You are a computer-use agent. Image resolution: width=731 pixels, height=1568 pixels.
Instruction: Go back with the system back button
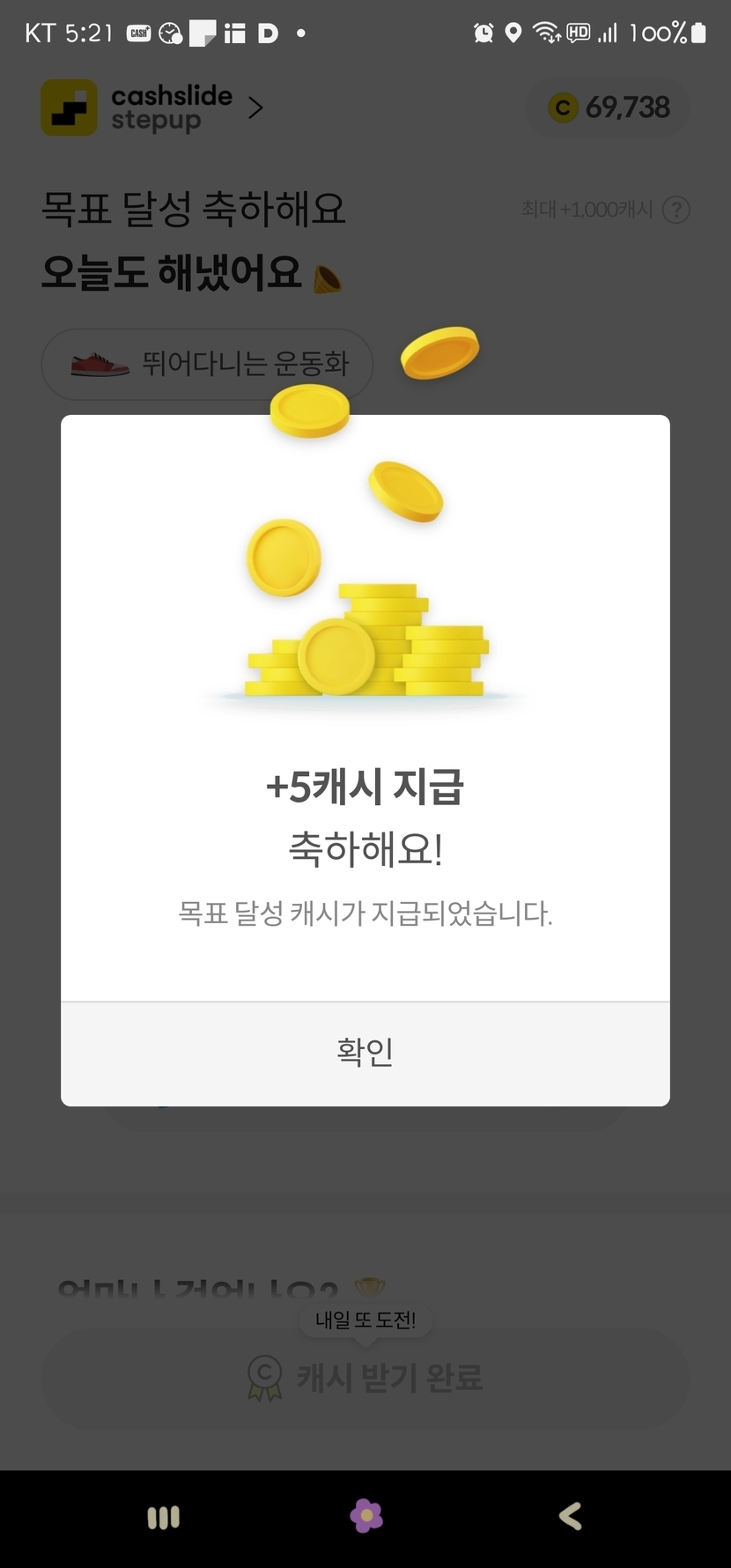570,1516
